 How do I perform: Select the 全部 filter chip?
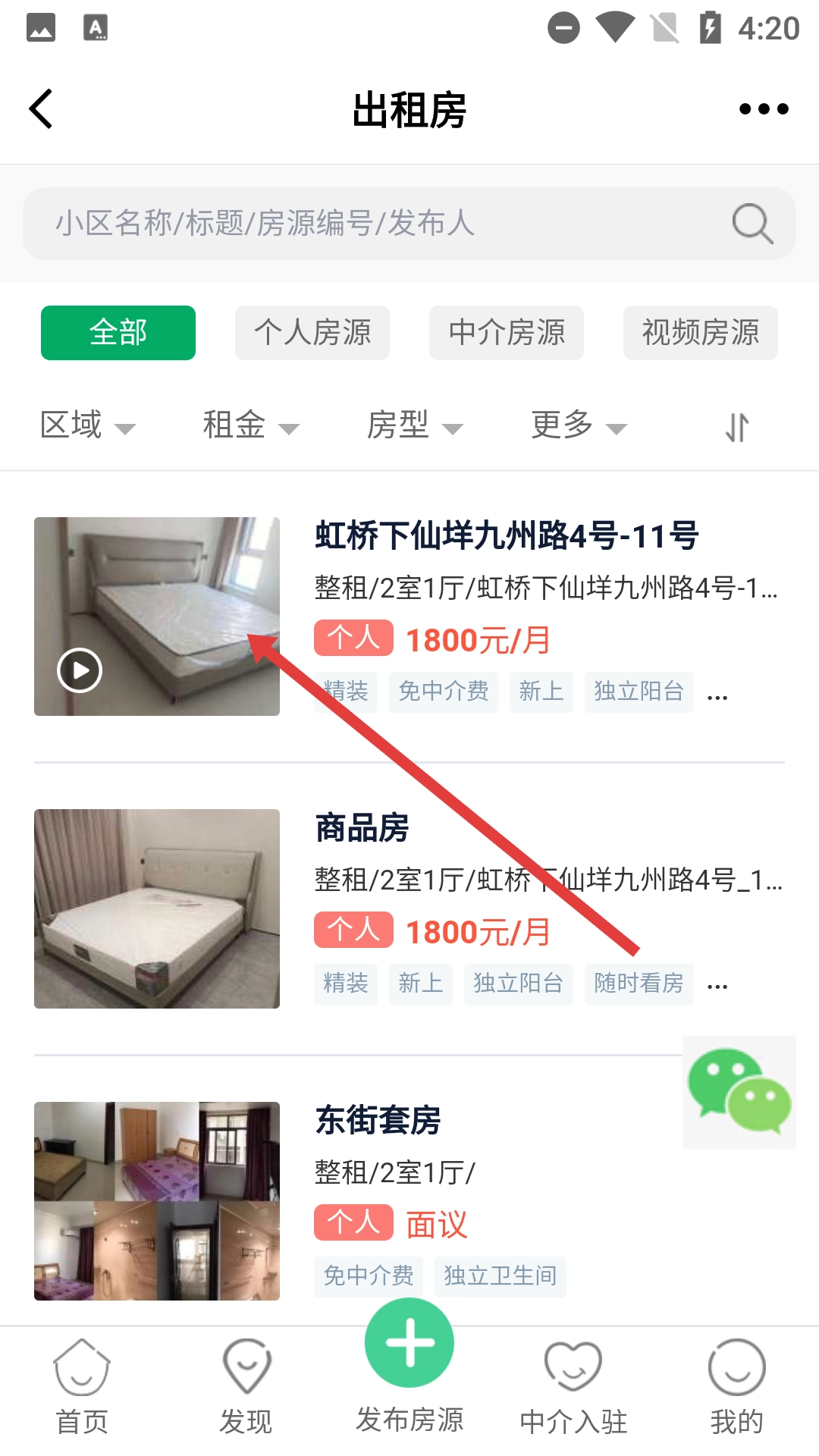pos(118,333)
